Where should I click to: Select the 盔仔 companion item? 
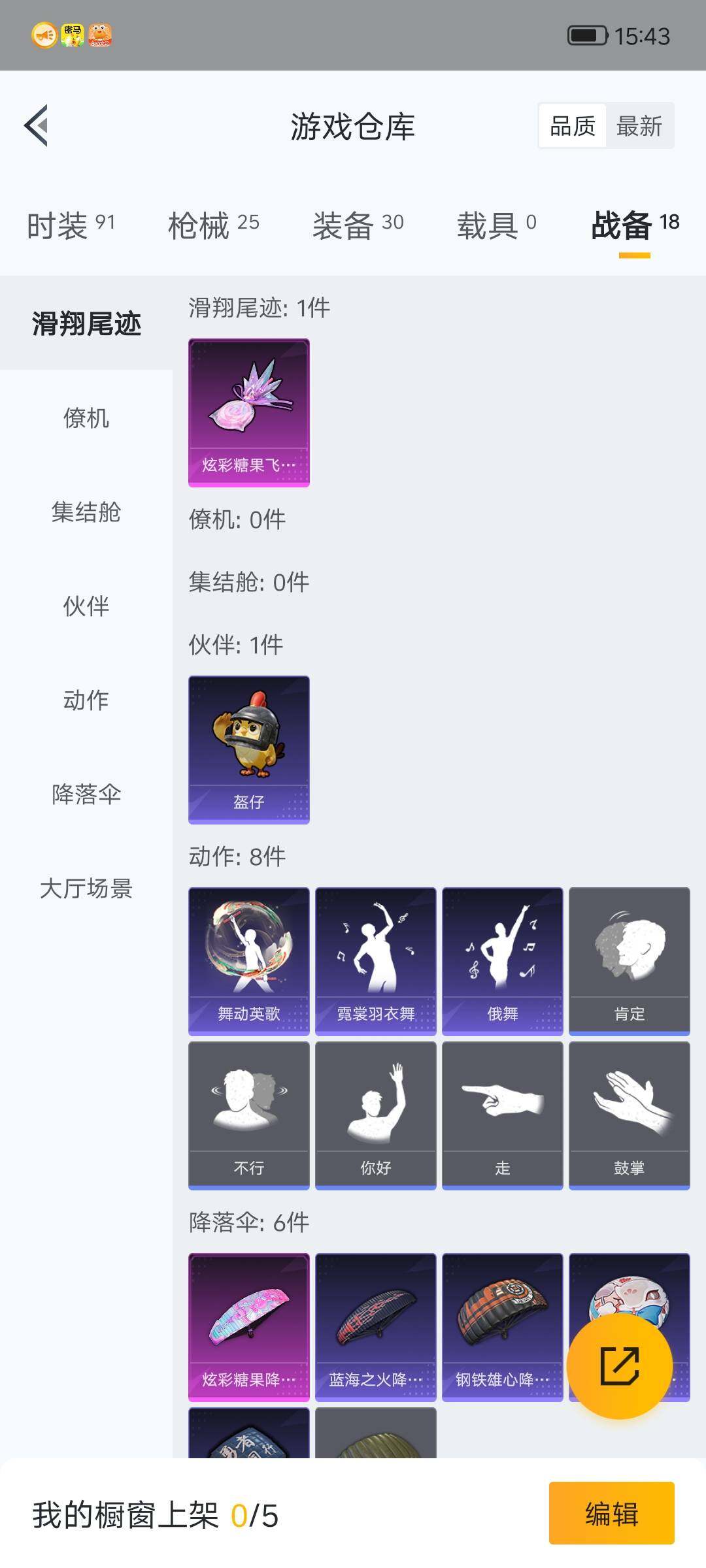(x=248, y=751)
